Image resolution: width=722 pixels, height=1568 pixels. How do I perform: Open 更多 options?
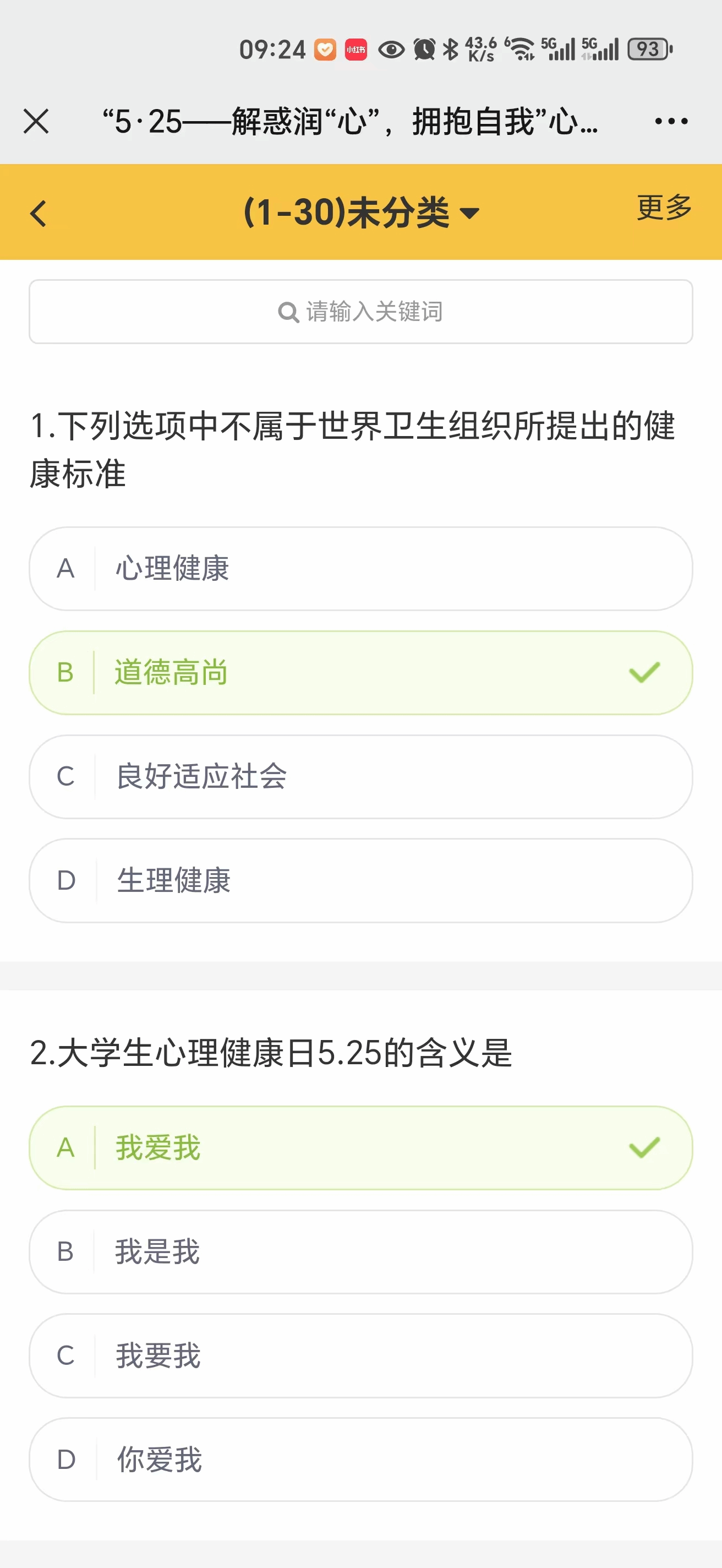(664, 208)
